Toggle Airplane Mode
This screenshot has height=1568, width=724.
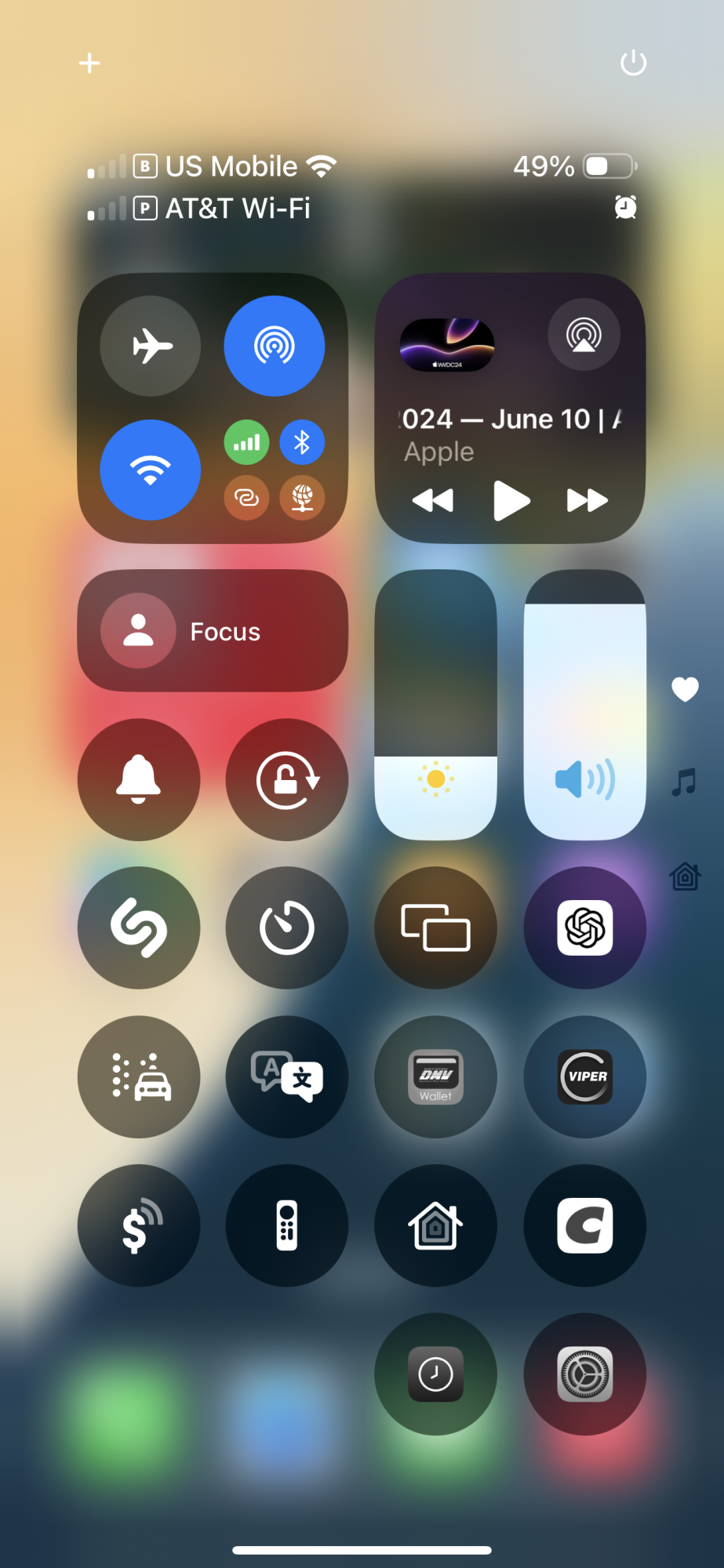pyautogui.click(x=151, y=346)
